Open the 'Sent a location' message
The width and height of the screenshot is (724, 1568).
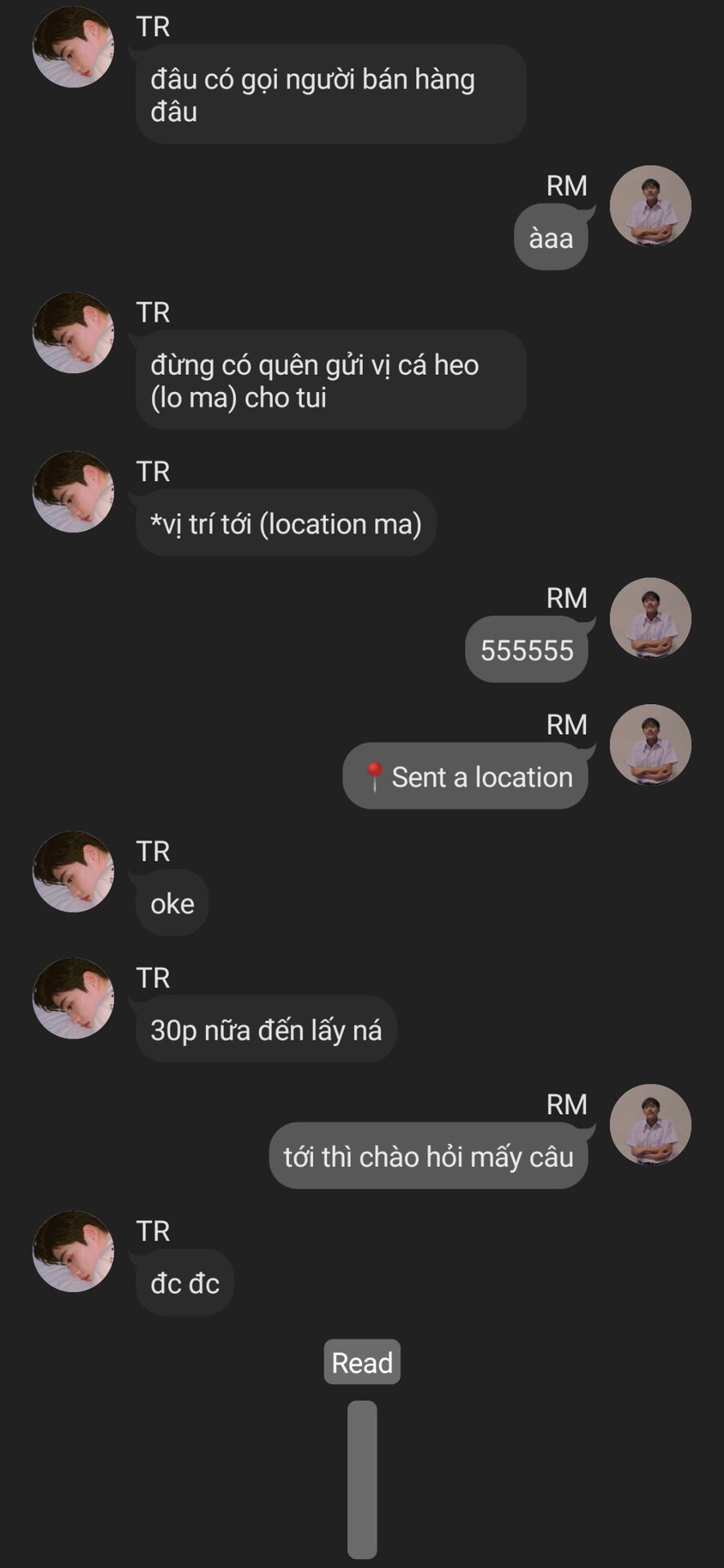[x=466, y=777]
